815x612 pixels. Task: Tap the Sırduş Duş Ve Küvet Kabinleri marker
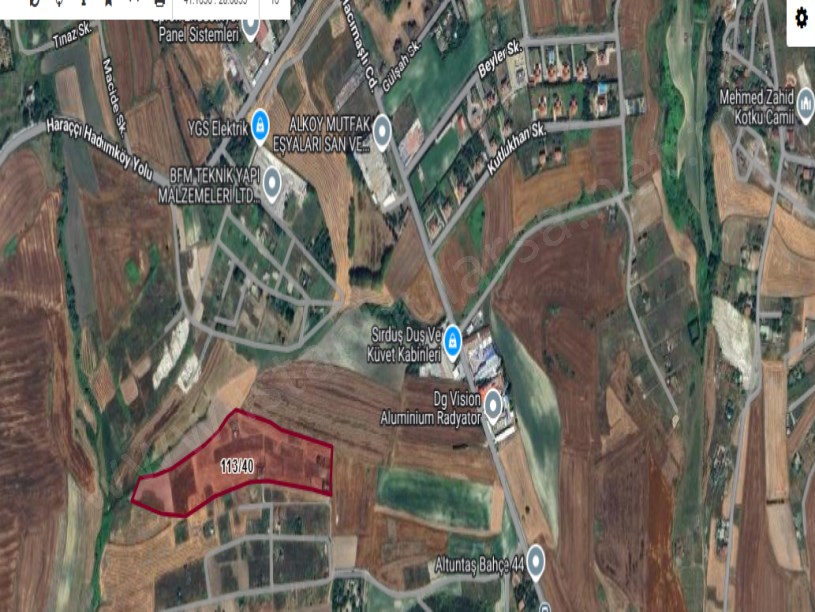point(452,338)
